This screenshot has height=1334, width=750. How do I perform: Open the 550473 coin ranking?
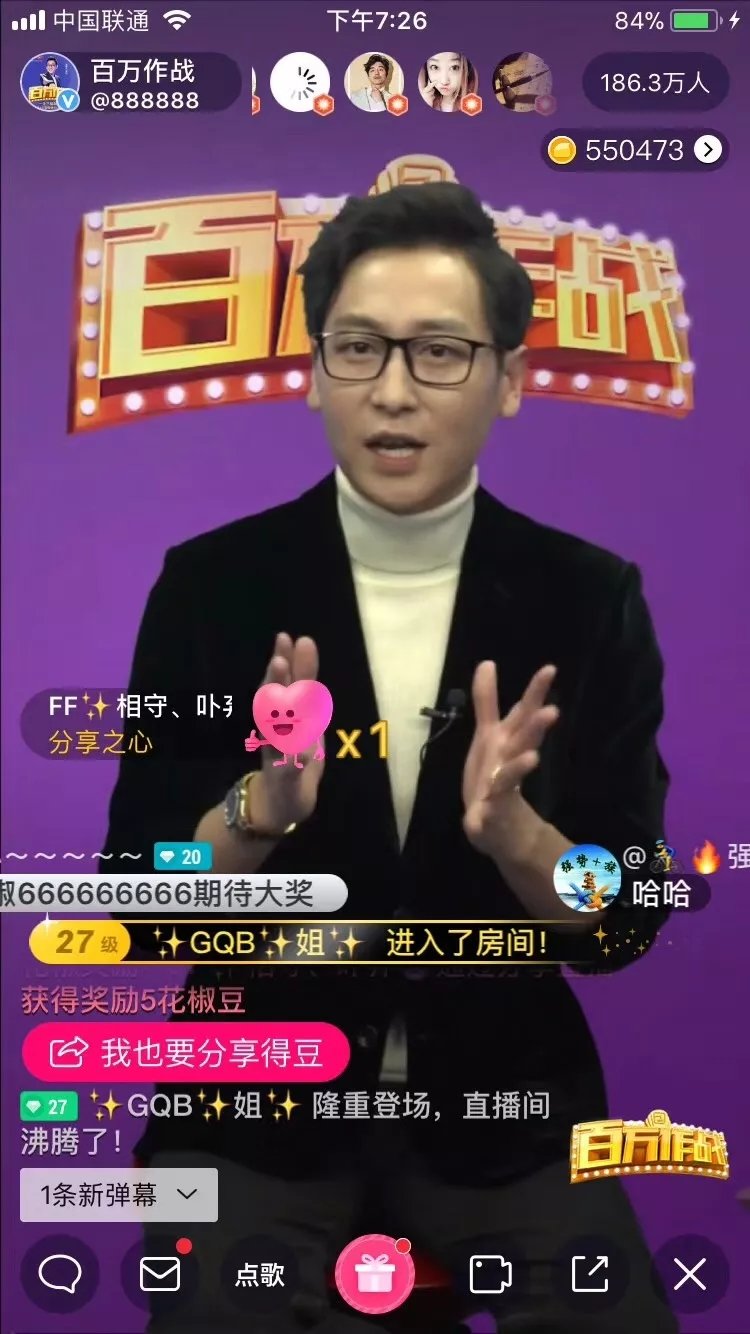pos(636,150)
